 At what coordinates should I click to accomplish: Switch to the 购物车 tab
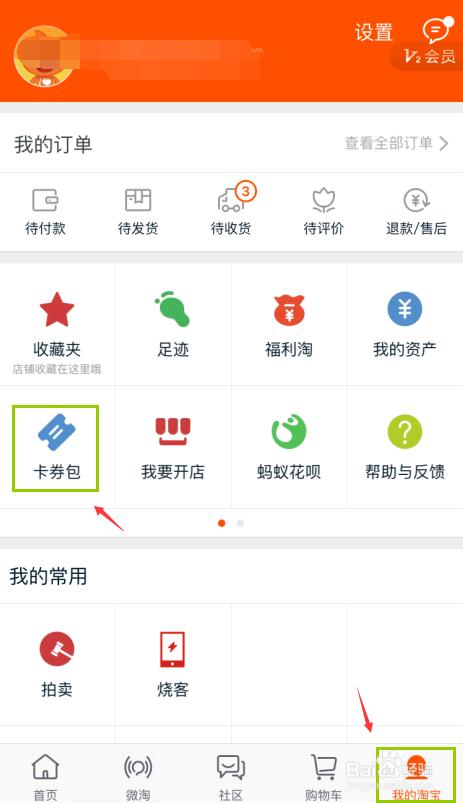pos(323,776)
